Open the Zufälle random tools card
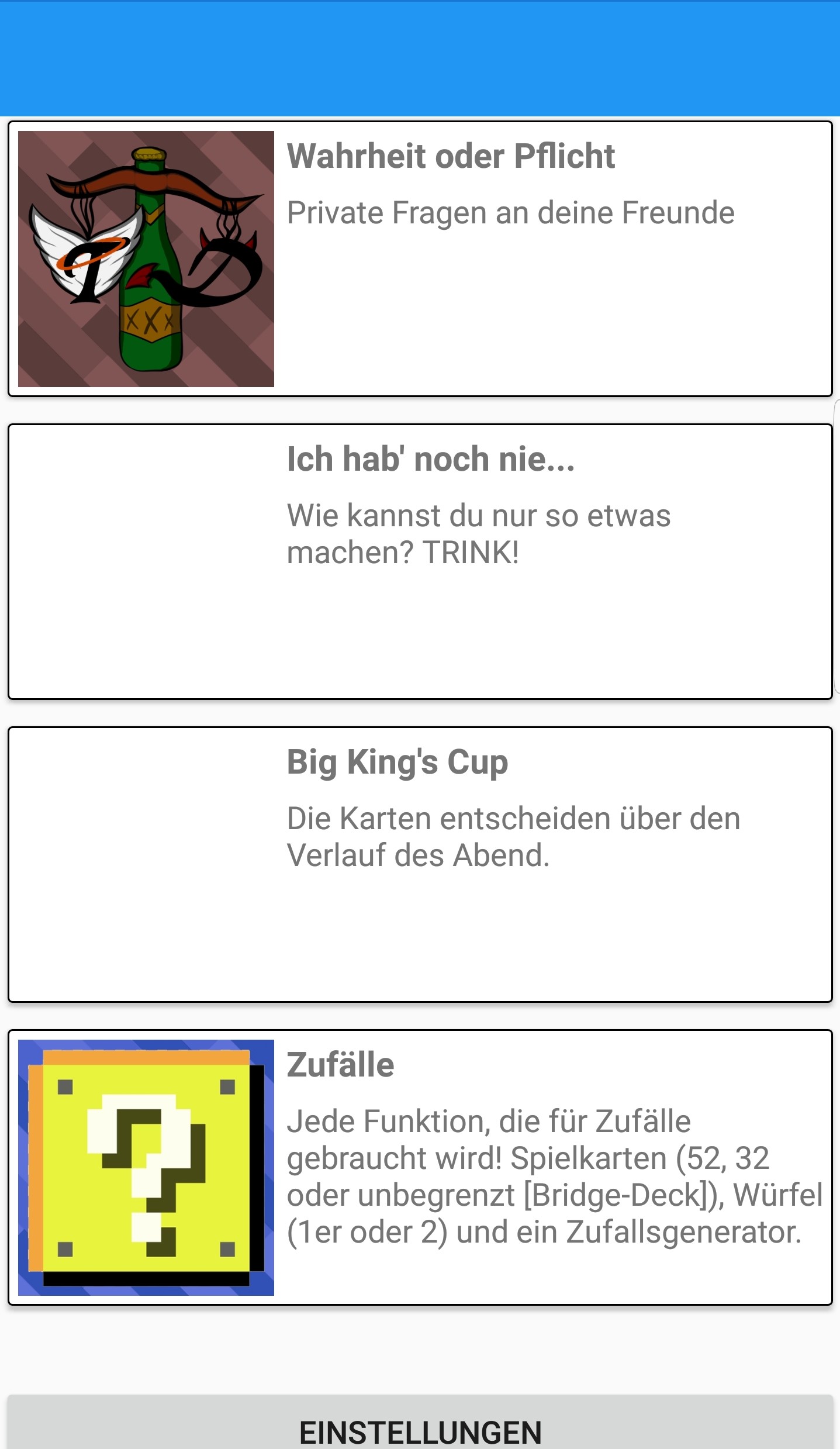Screen dimensions: 840x1449 (420, 1167)
